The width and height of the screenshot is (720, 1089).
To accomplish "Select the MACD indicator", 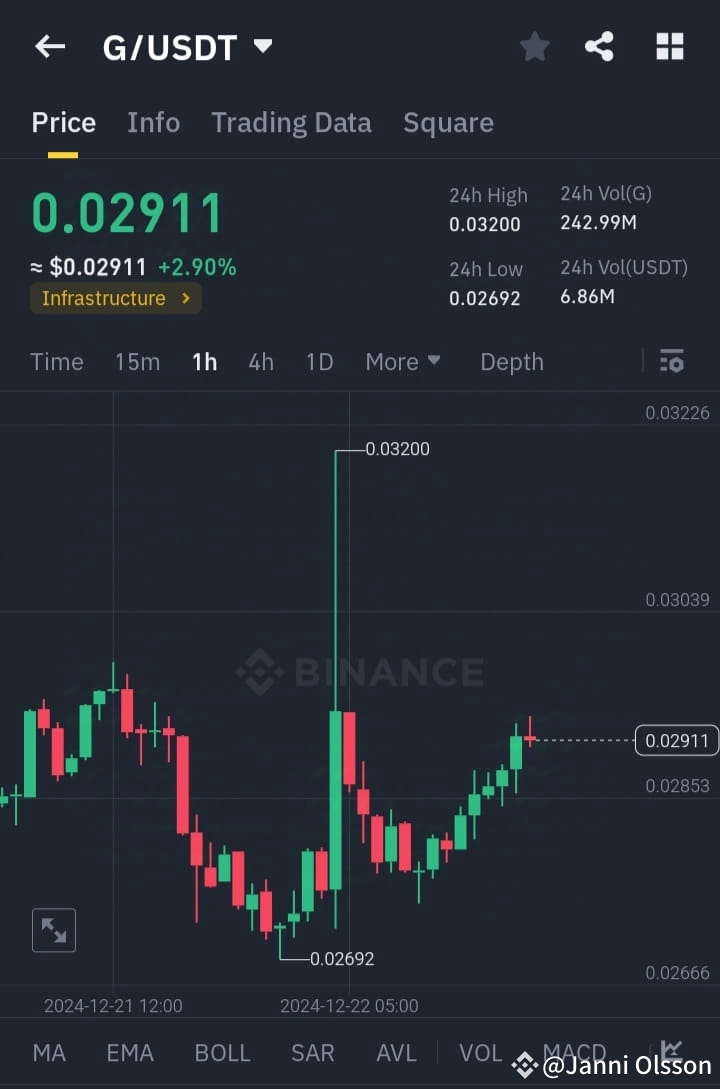I will tap(574, 1052).
